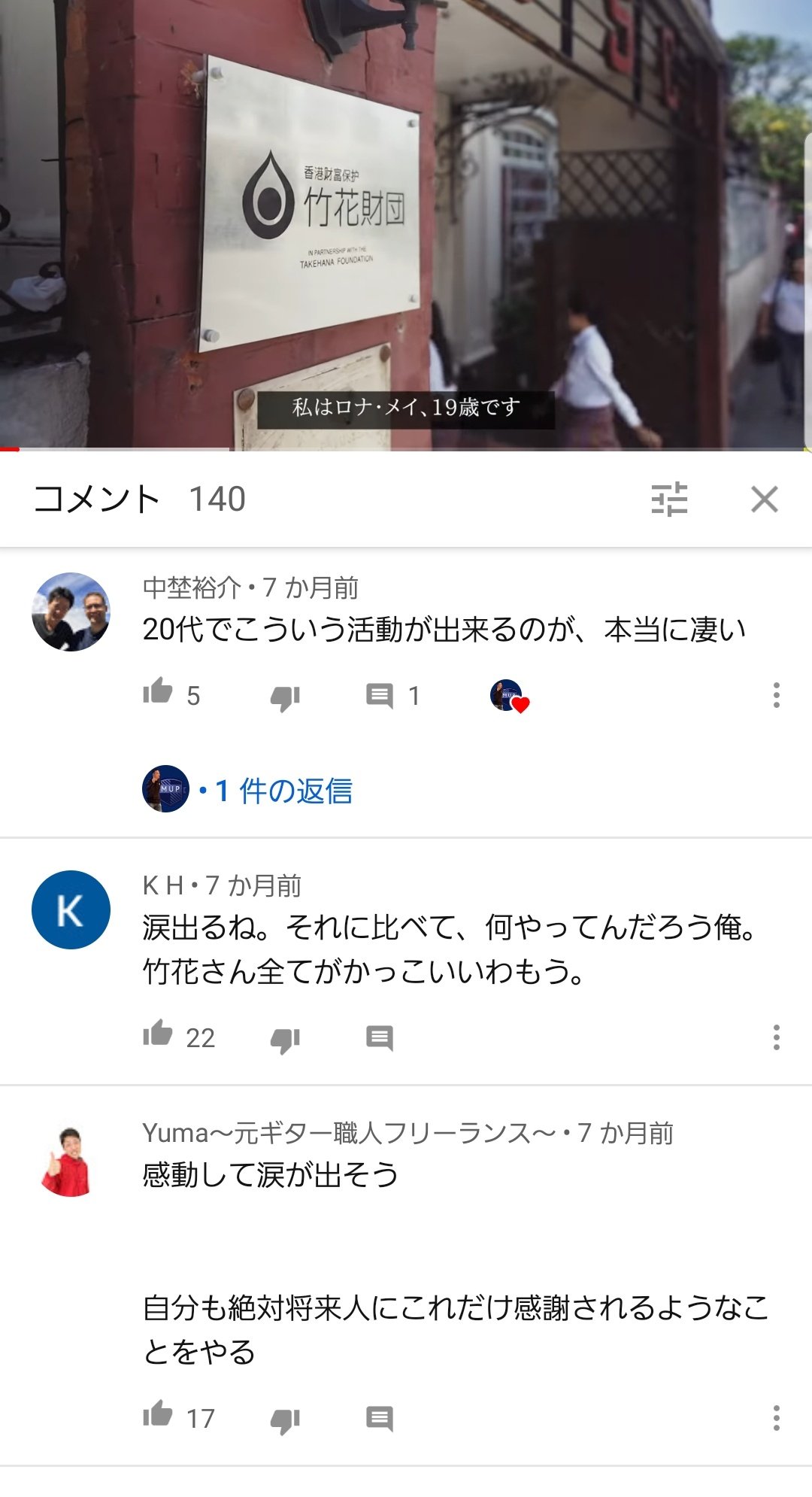
Task: Like Yuma's comment
Action: [x=158, y=1413]
